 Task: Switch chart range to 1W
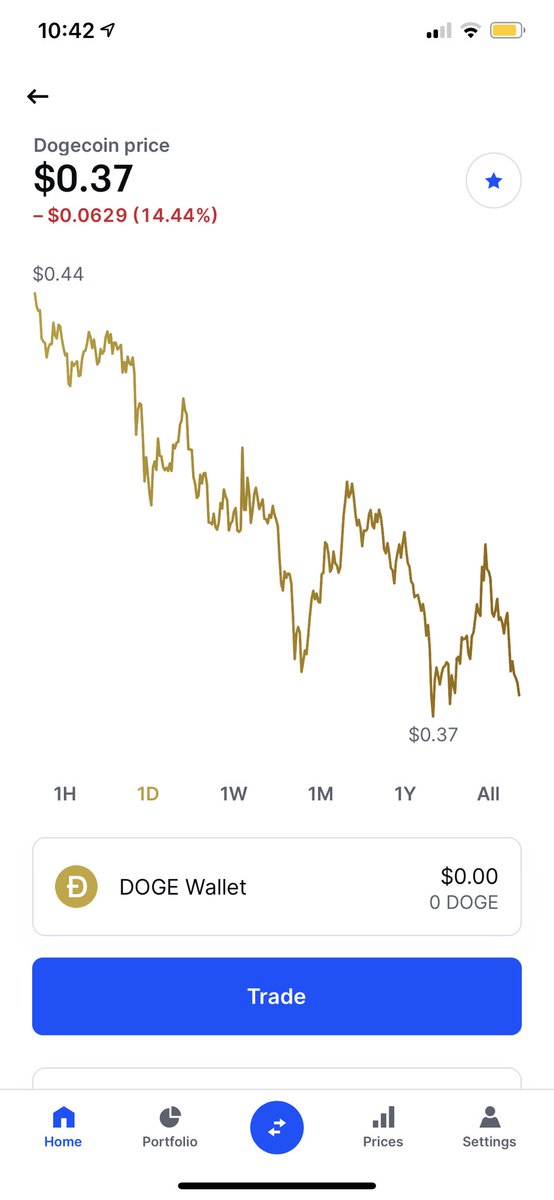(x=233, y=794)
